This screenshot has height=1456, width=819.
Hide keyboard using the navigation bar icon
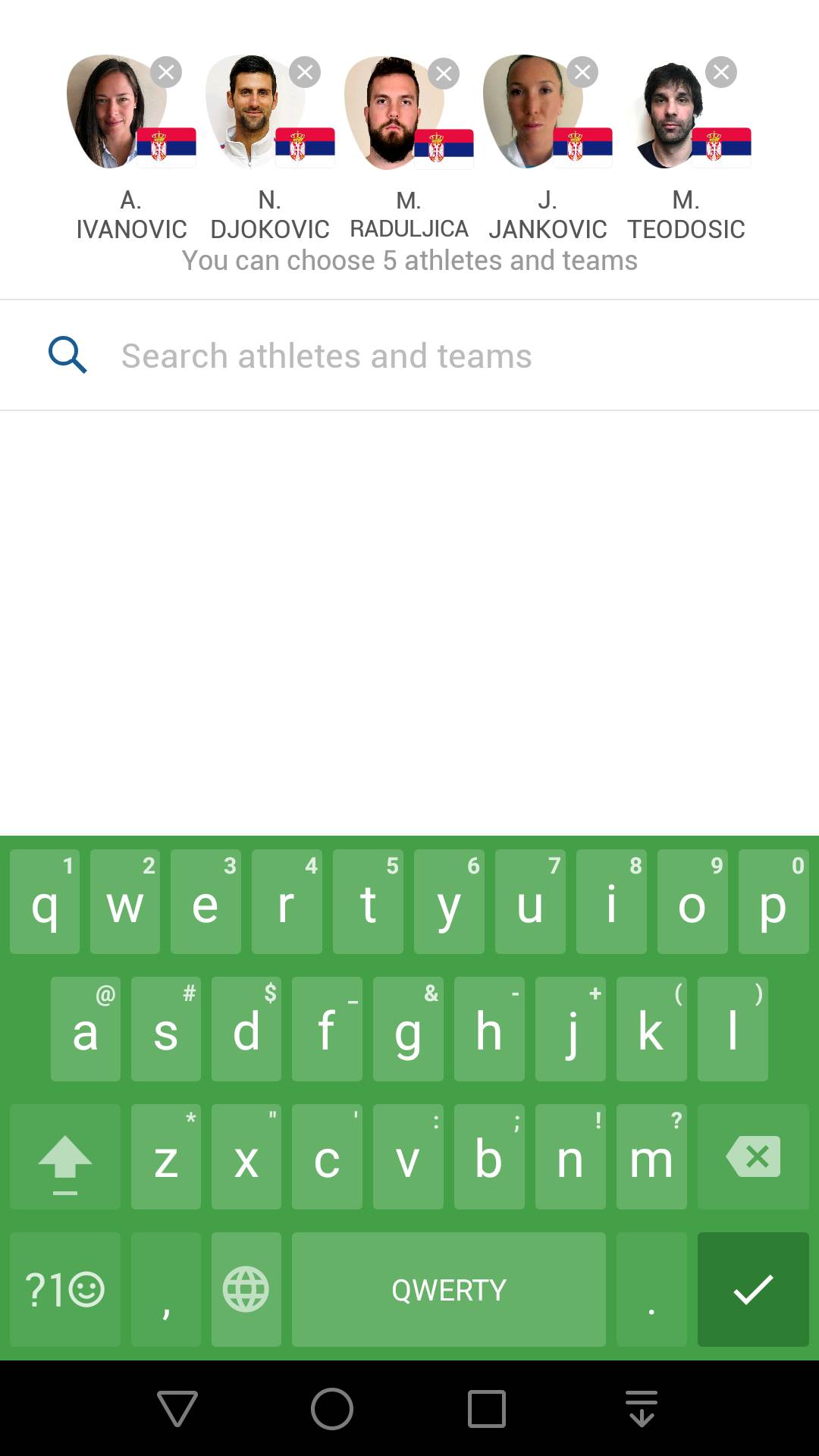tap(642, 1409)
